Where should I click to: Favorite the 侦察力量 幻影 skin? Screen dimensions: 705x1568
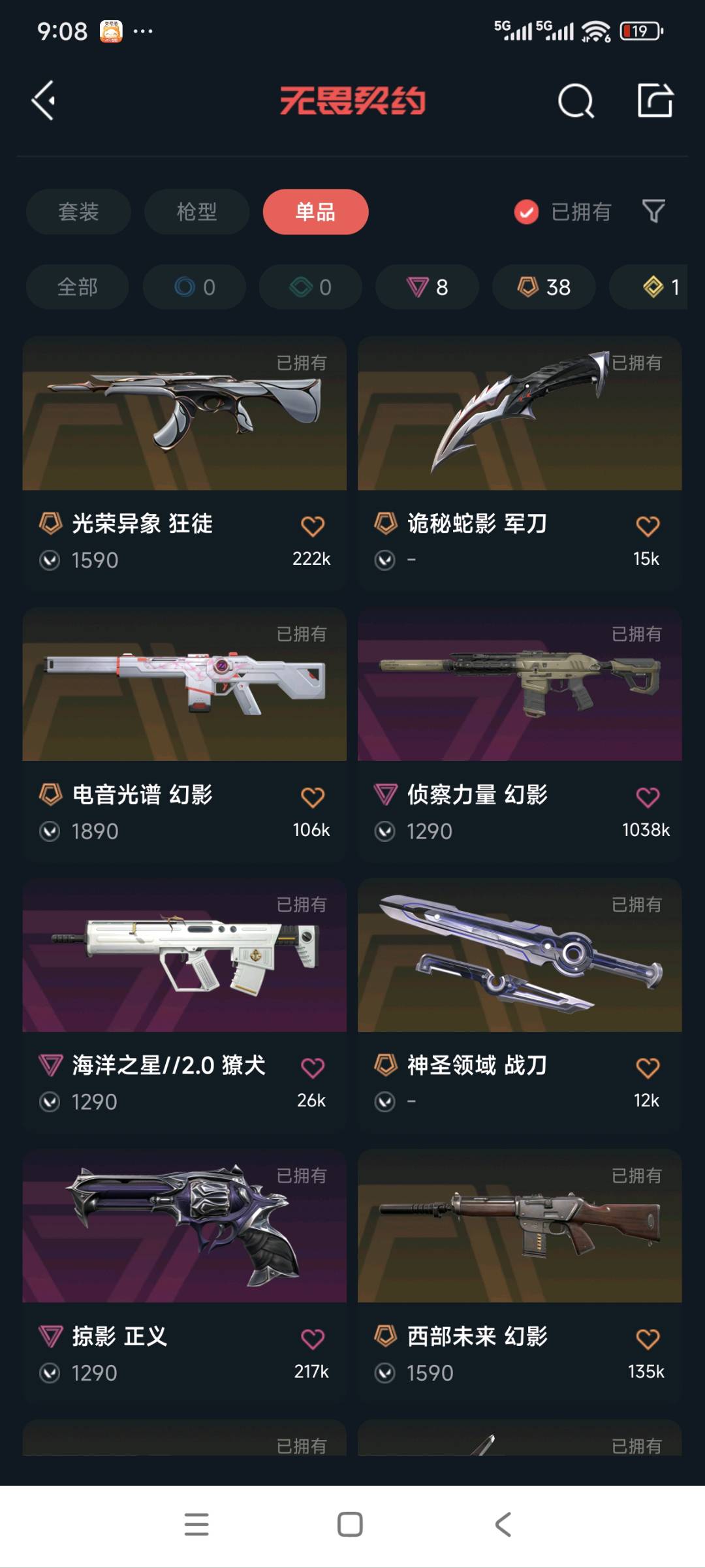[x=648, y=797]
